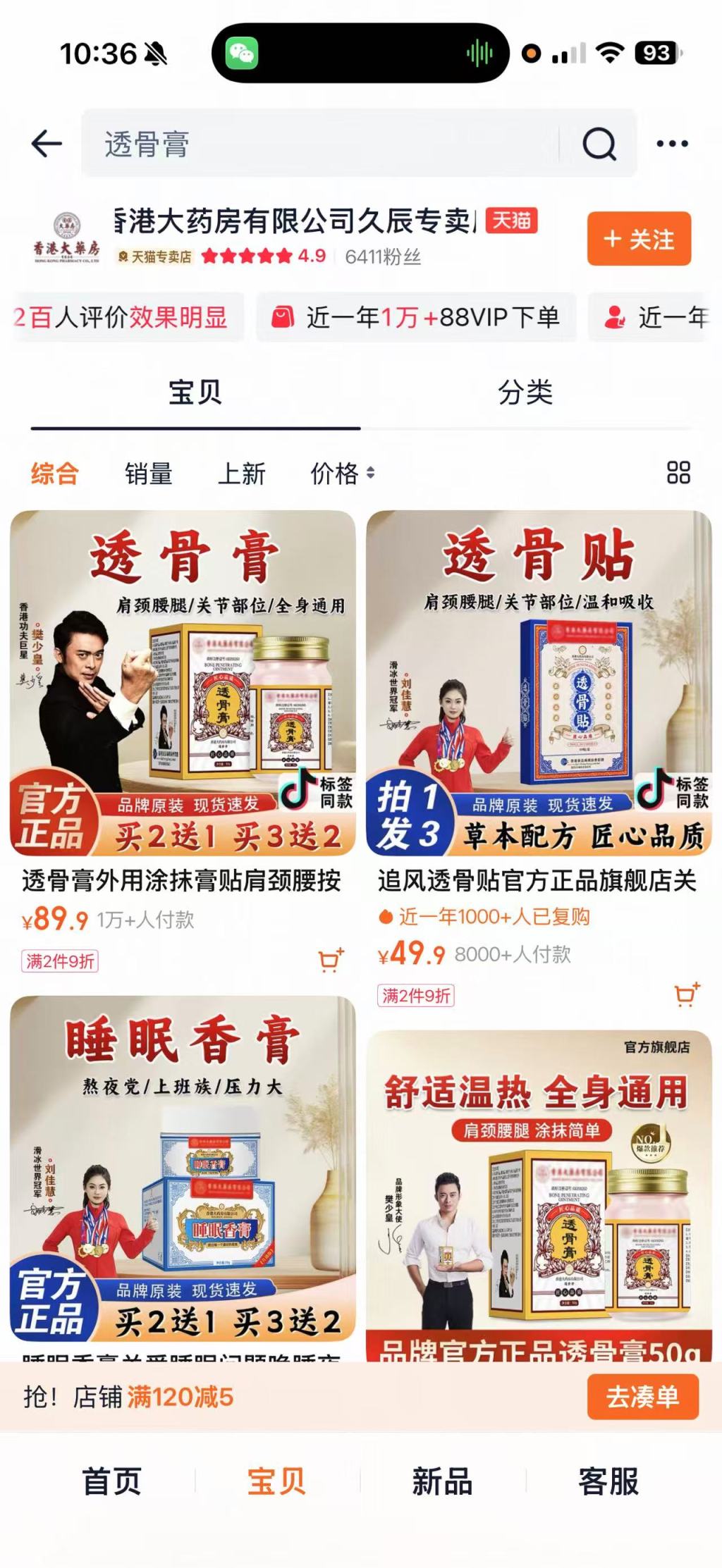Sort by 价格
This screenshot has width=722, height=1568.
click(x=342, y=474)
